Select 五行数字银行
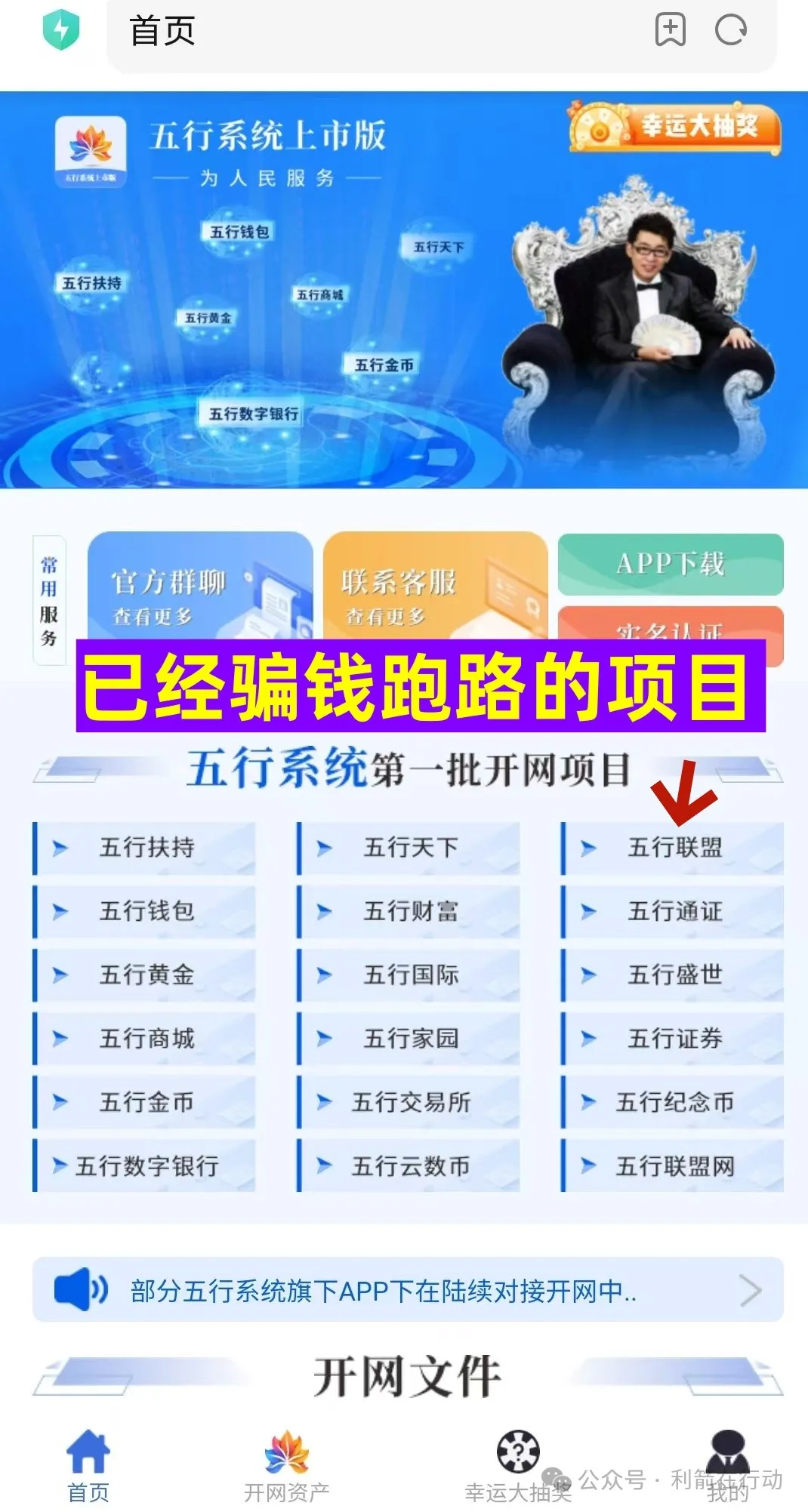Viewport: 808px width, 1512px height. pos(145,1166)
